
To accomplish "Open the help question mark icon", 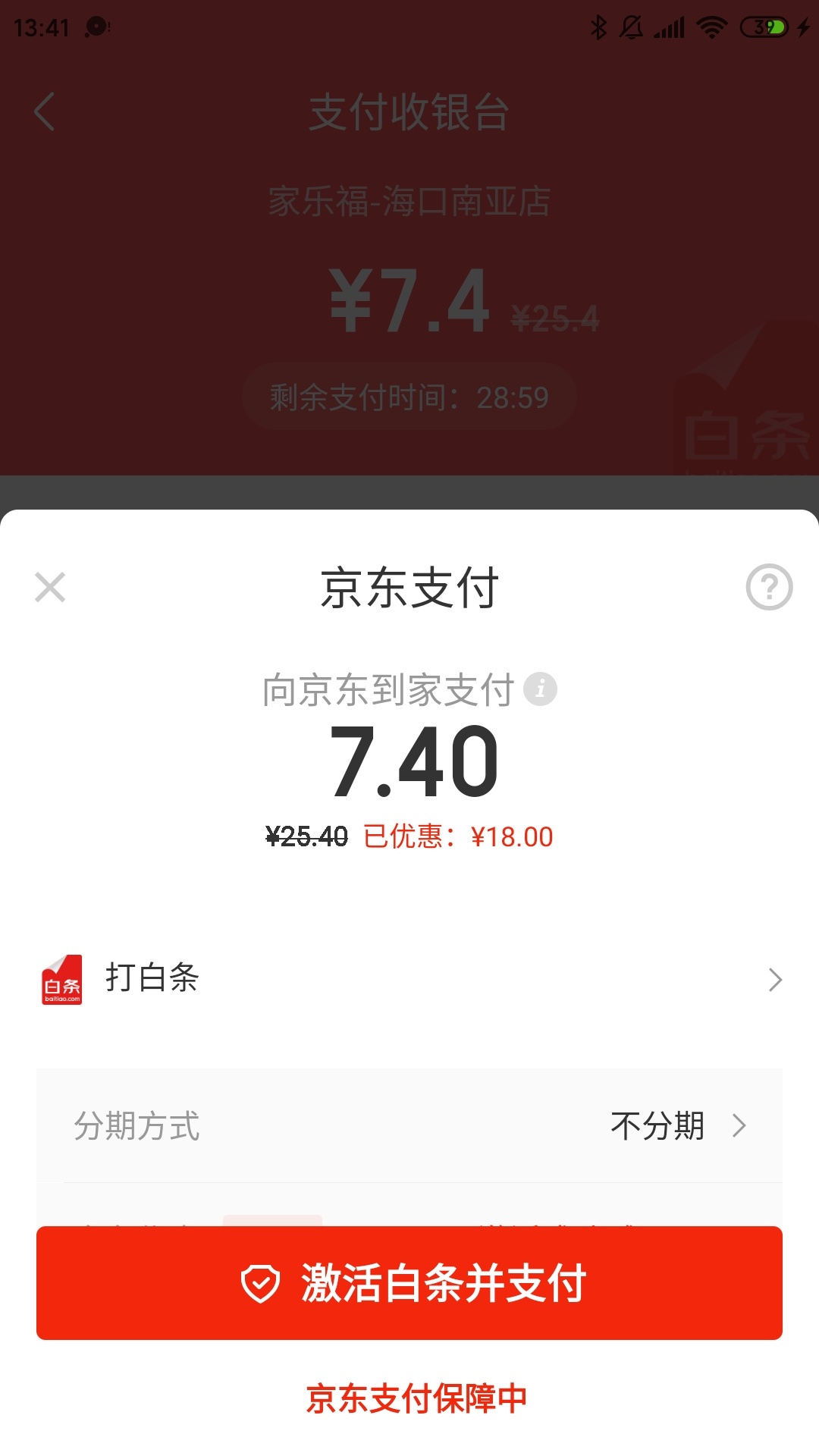I will click(769, 587).
